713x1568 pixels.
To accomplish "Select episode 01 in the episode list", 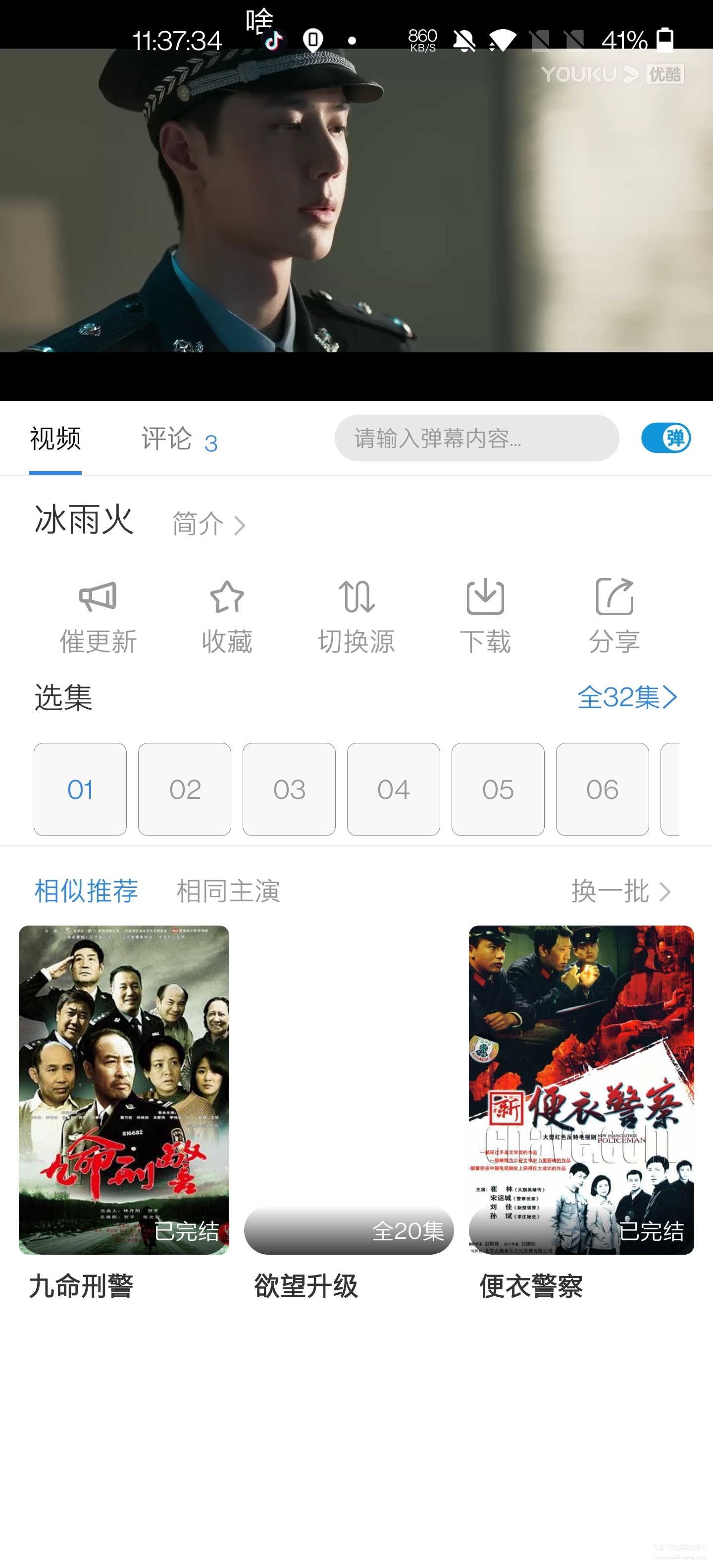I will point(80,789).
